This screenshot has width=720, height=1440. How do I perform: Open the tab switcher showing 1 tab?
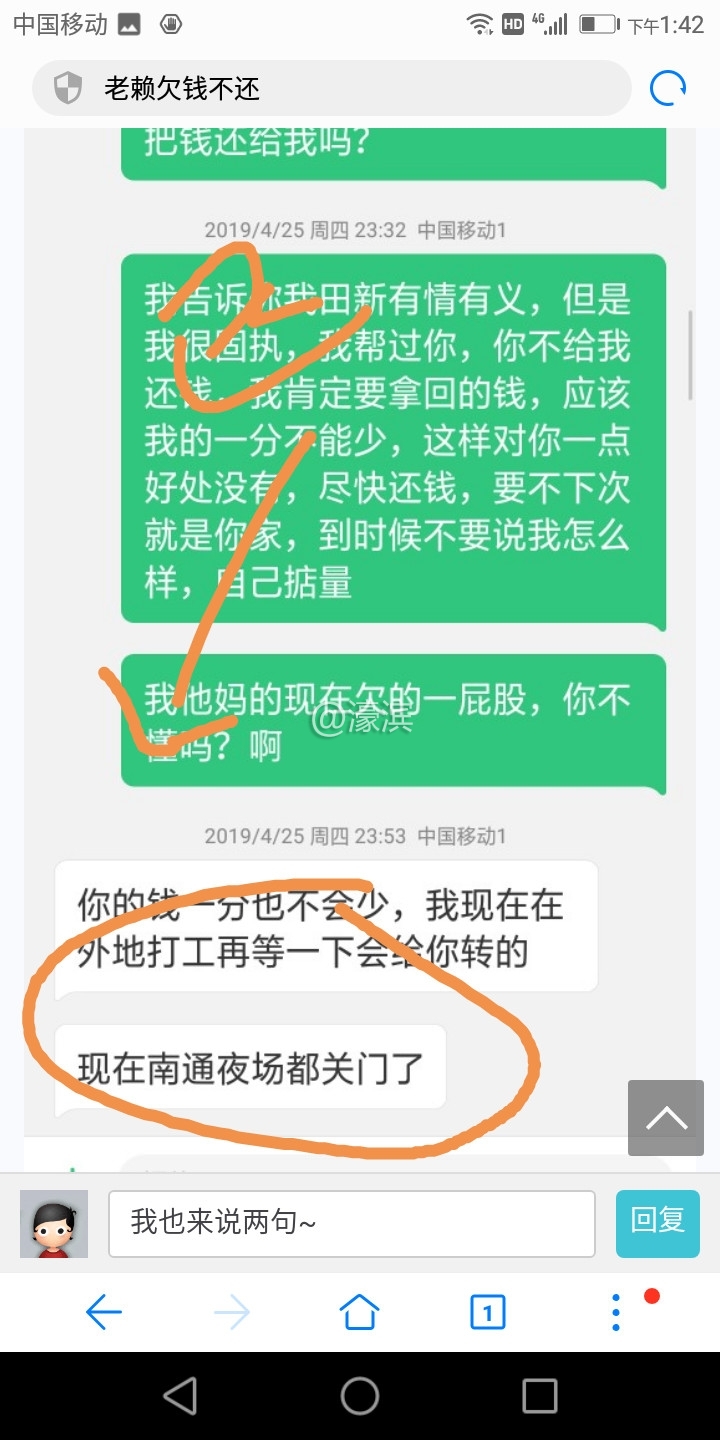[x=487, y=1311]
